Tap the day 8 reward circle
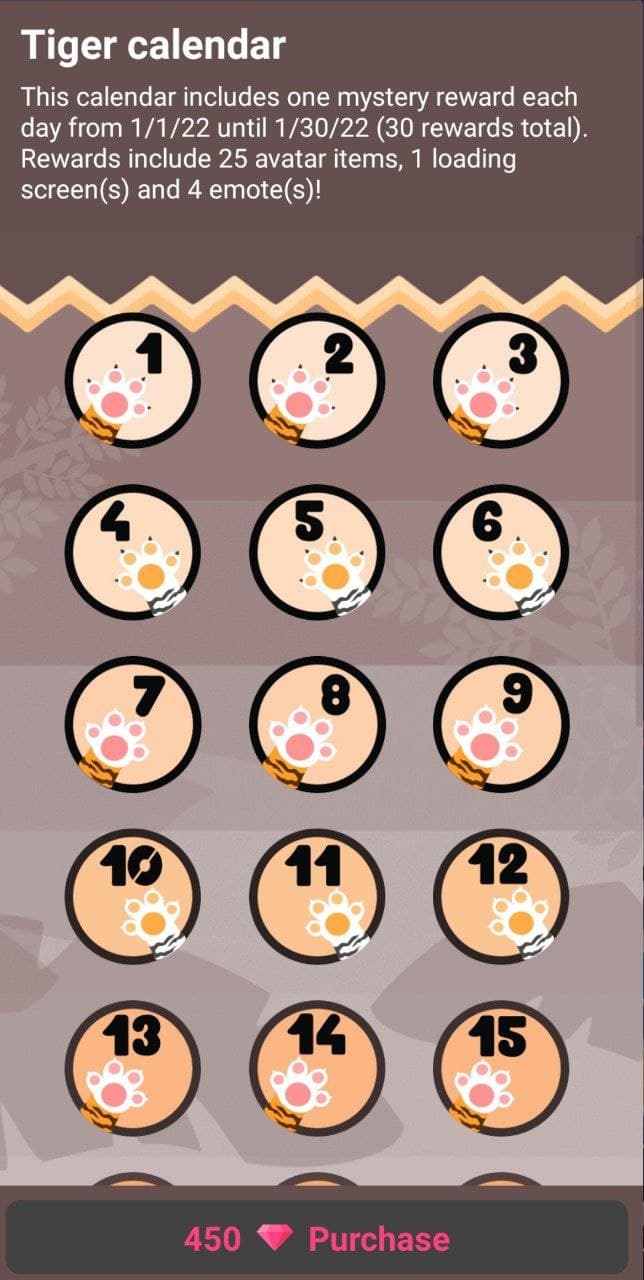The image size is (644, 1280). [317, 725]
